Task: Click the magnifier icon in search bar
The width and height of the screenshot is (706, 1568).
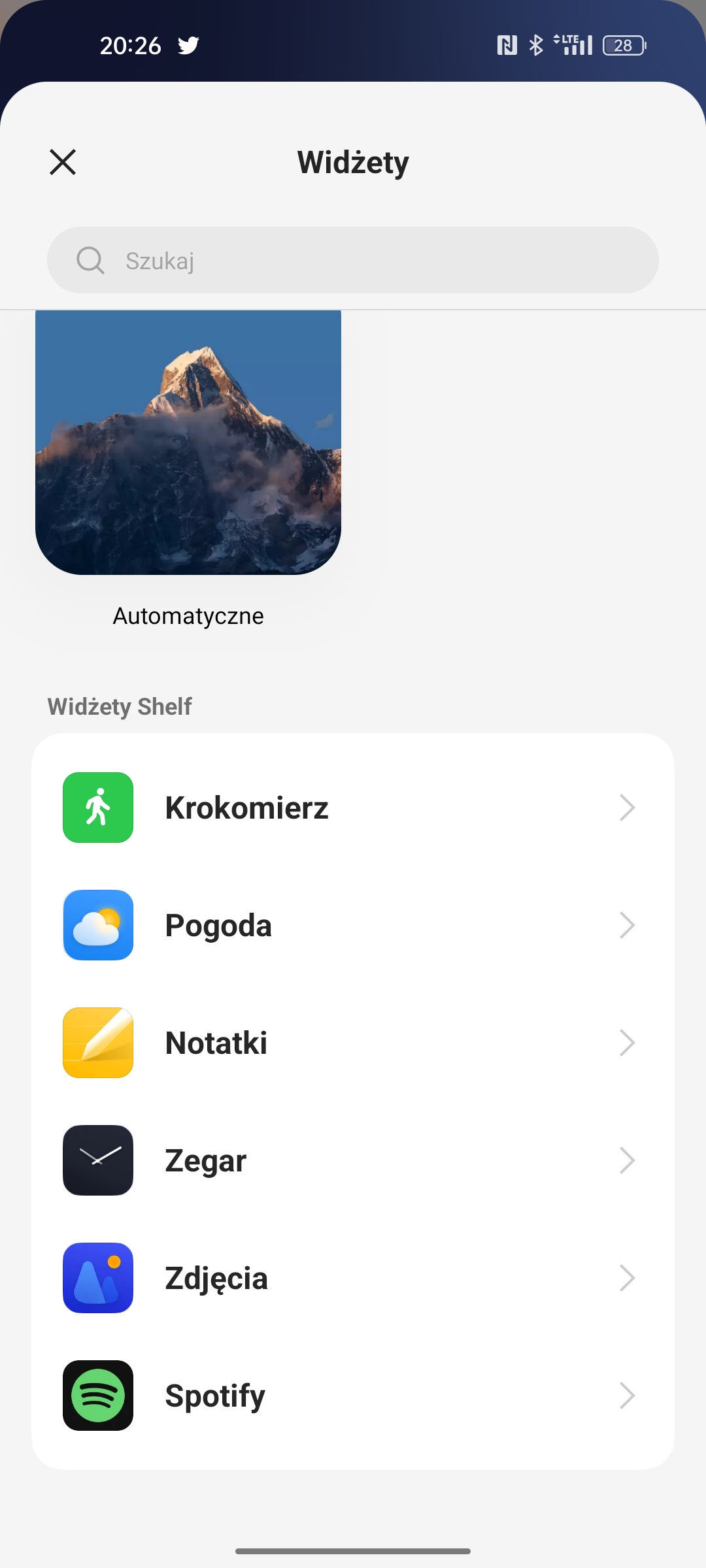Action: (91, 259)
